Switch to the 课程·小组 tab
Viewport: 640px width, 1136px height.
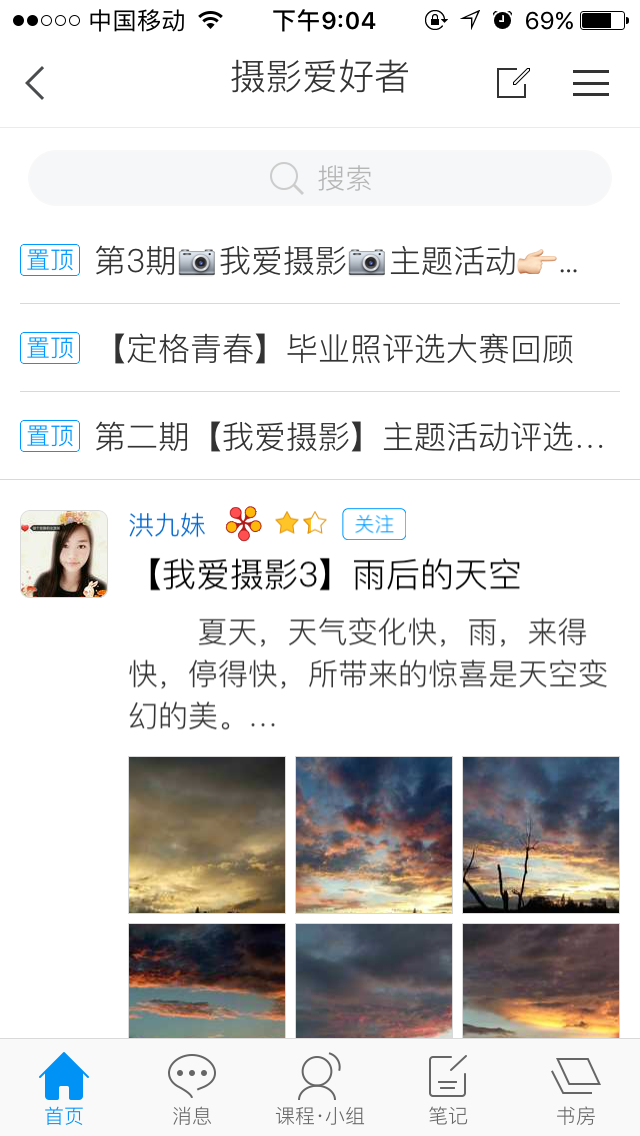[320, 1089]
